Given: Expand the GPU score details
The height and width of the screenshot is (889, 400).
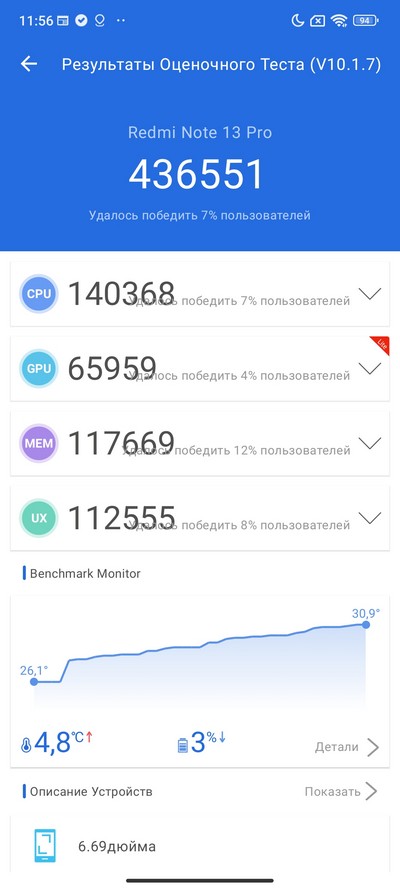Looking at the screenshot, I should [x=370, y=369].
